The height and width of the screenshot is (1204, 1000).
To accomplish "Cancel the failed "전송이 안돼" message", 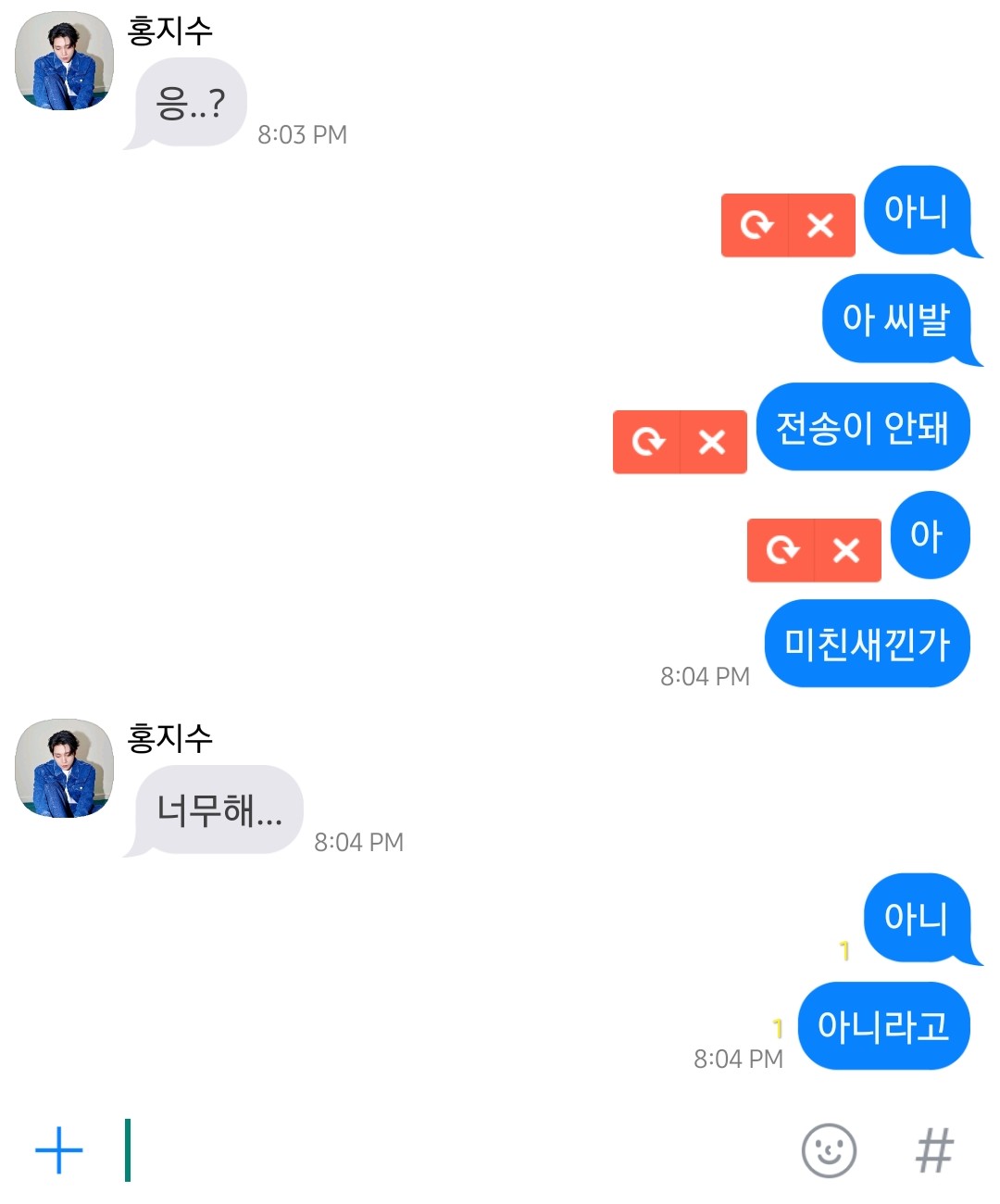I will pyautogui.click(x=712, y=442).
